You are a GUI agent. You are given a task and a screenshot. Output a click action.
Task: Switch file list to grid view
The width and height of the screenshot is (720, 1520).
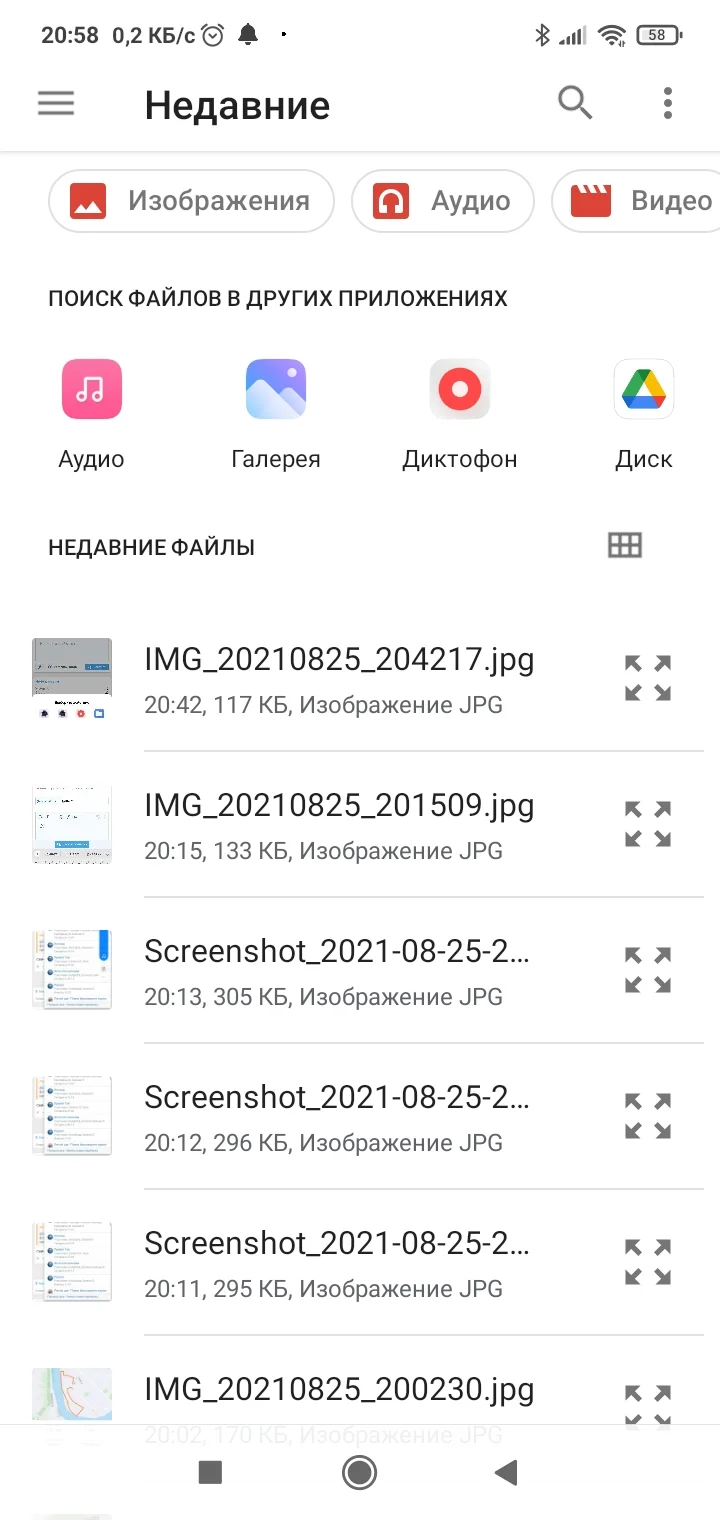tap(624, 545)
